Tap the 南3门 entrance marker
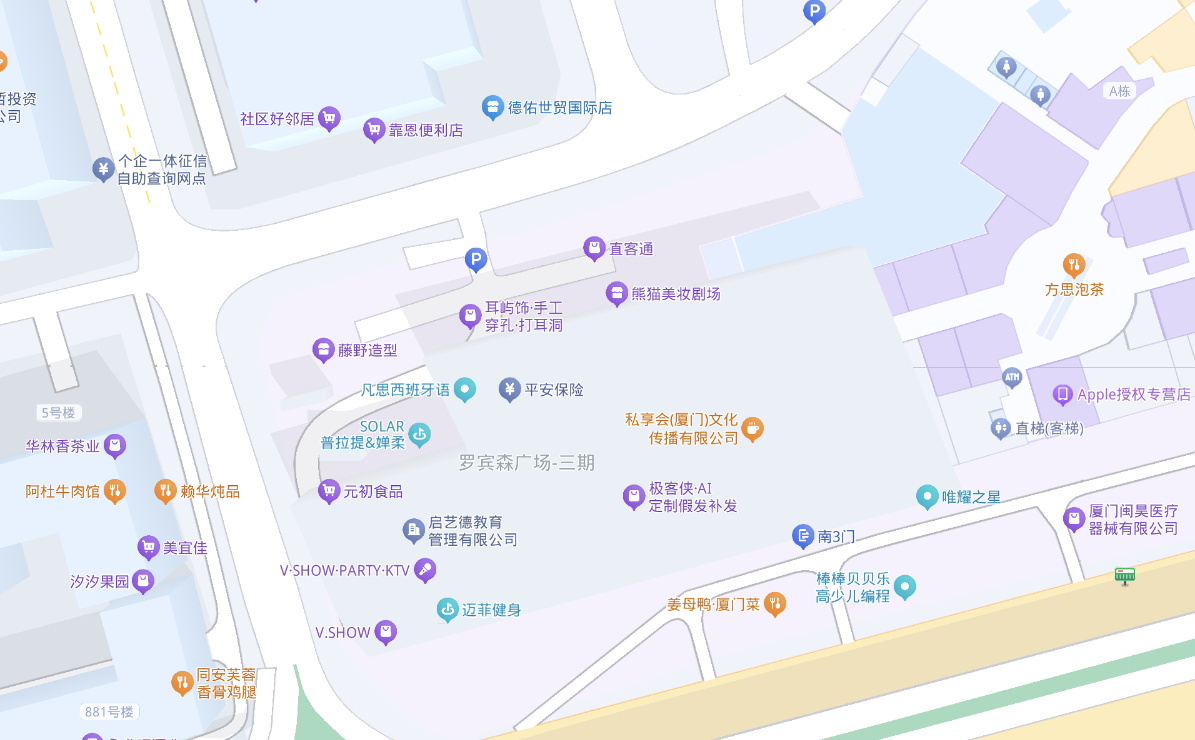This screenshot has width=1195, height=740. (x=803, y=537)
